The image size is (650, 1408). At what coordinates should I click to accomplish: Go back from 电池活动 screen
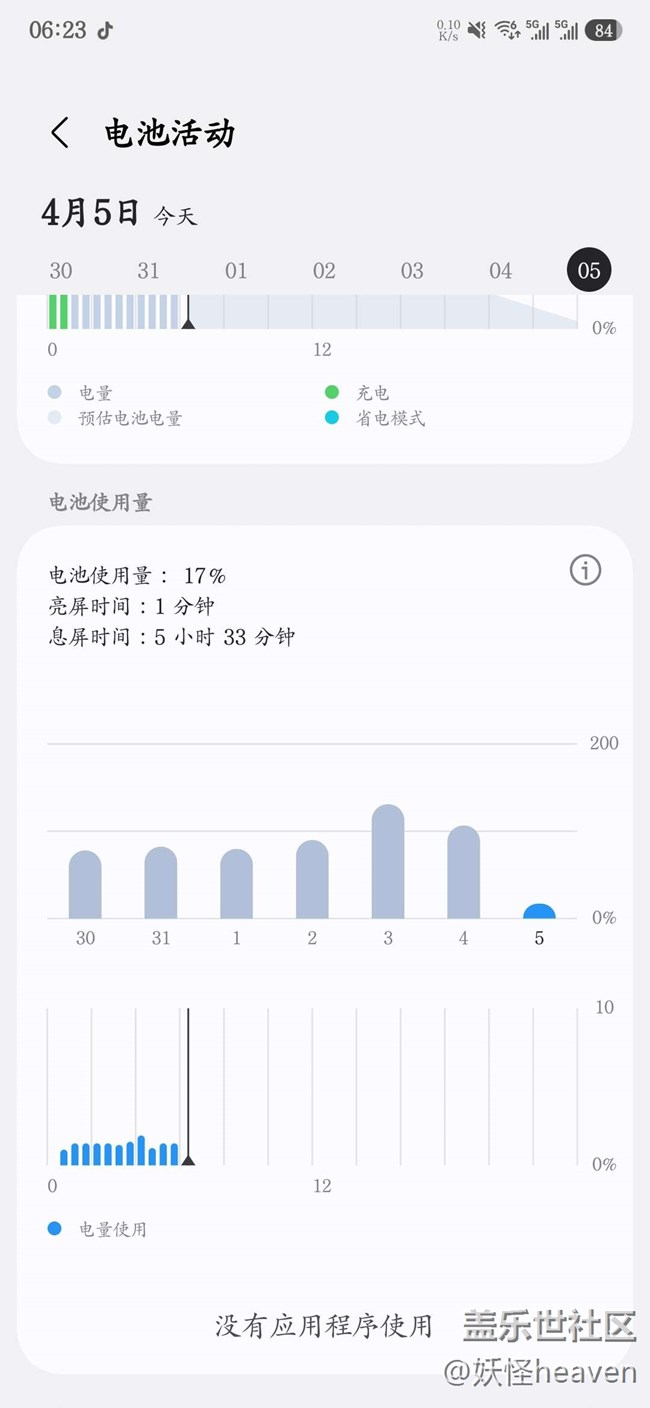pos(60,133)
